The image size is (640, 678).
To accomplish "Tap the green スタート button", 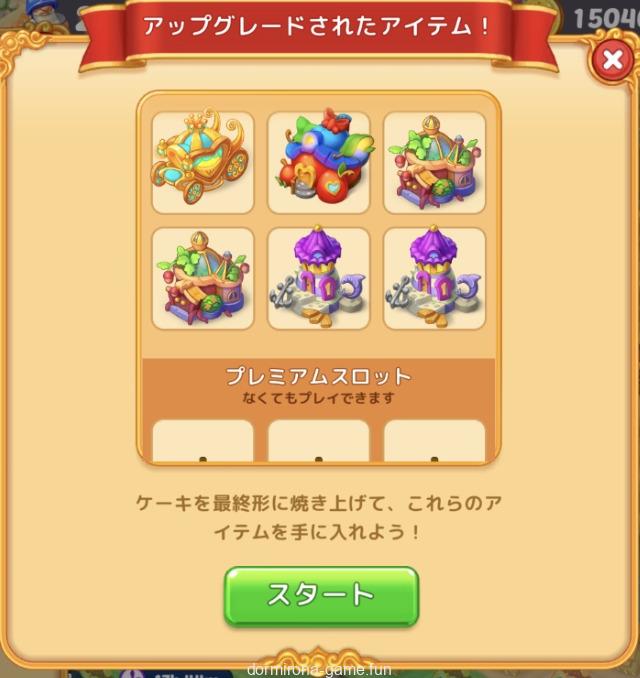I will point(320,595).
